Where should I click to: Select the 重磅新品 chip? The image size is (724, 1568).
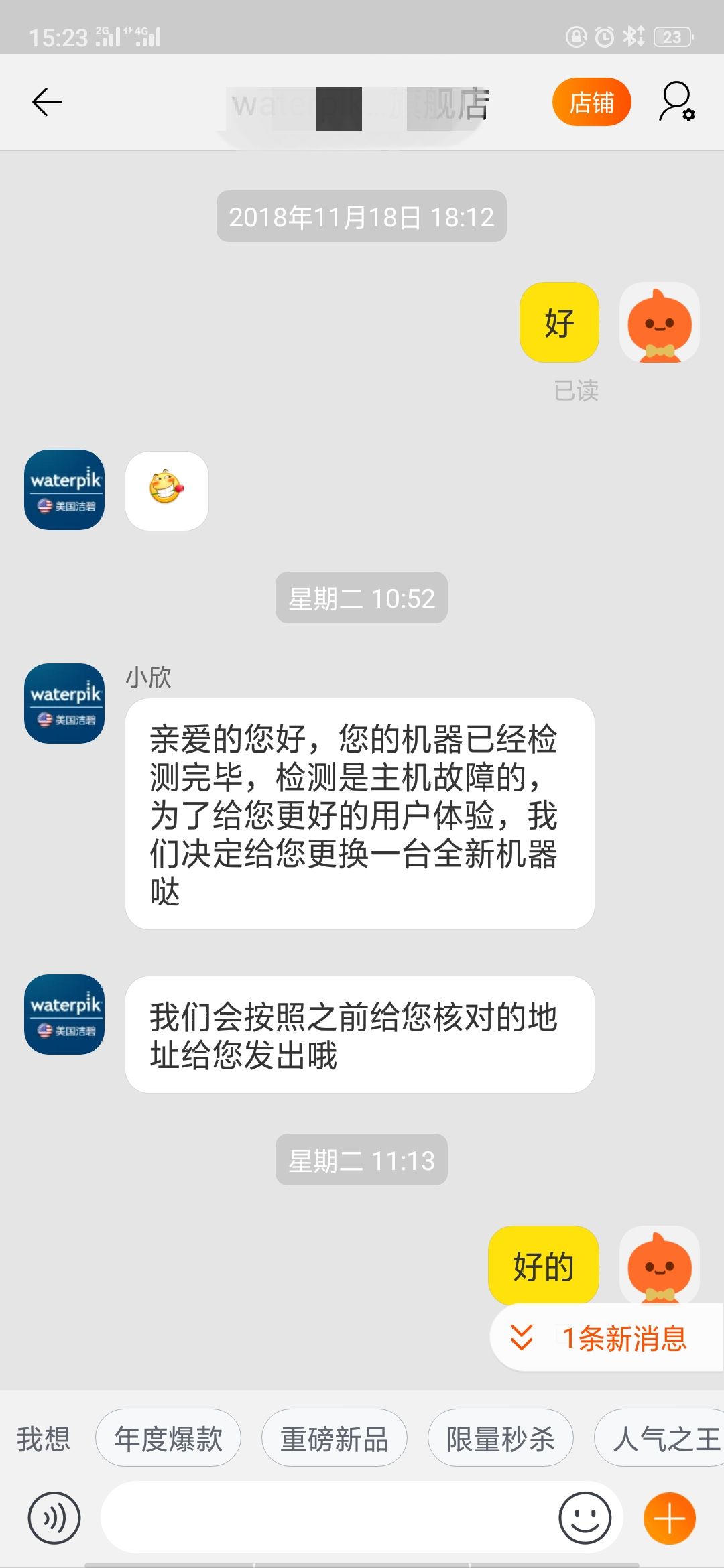334,1438
